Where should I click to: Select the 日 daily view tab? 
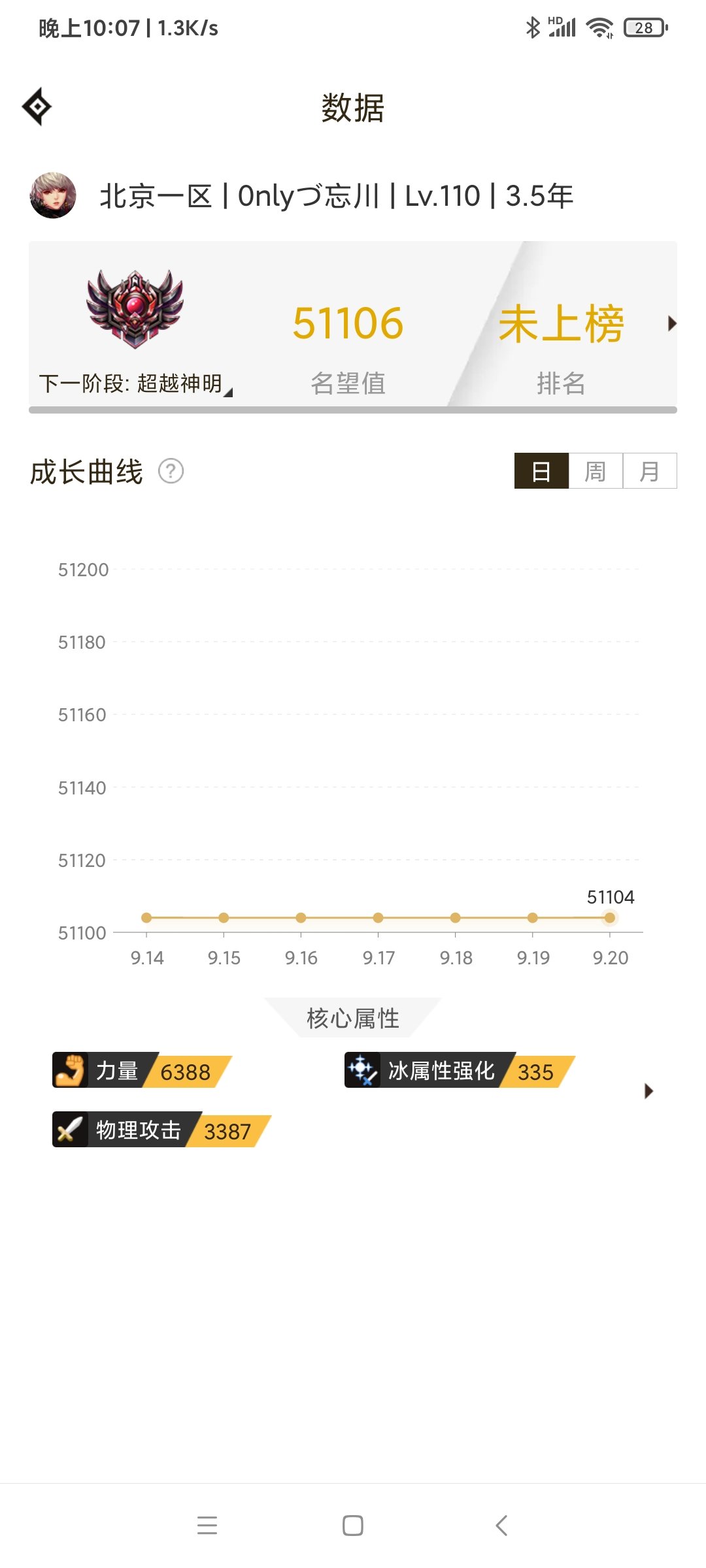(x=541, y=471)
